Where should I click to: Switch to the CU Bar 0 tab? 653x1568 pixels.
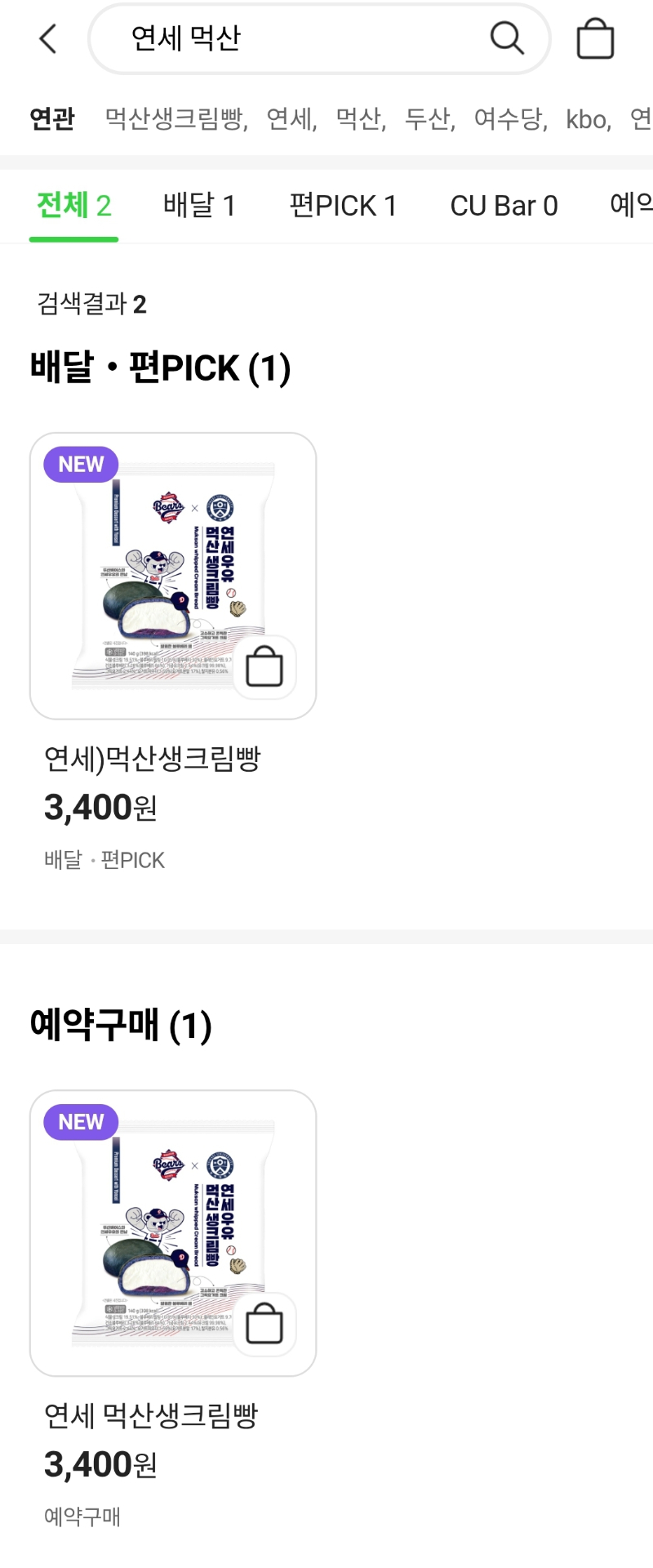pyautogui.click(x=504, y=206)
